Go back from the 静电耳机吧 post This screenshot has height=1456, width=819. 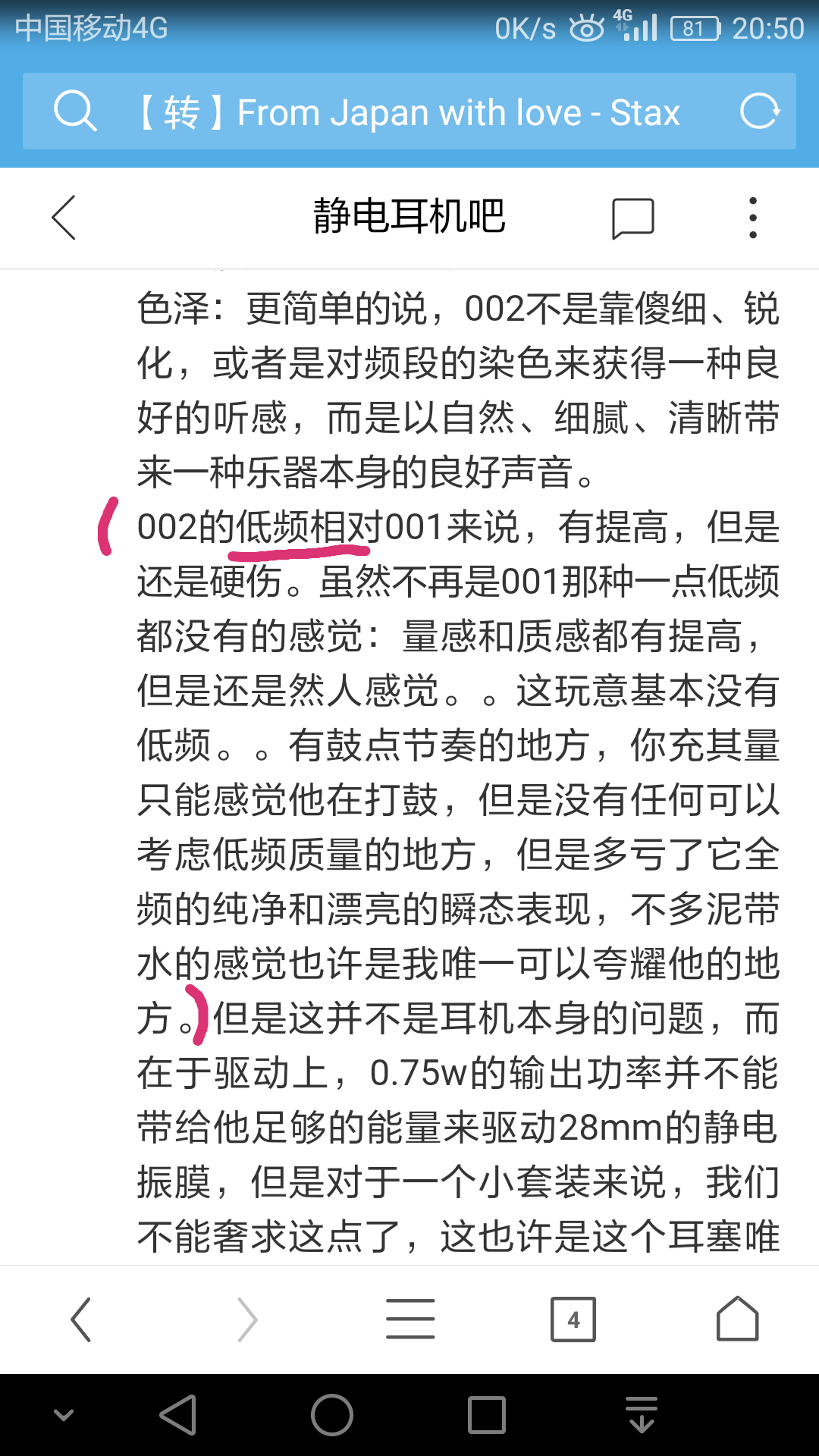[64, 218]
